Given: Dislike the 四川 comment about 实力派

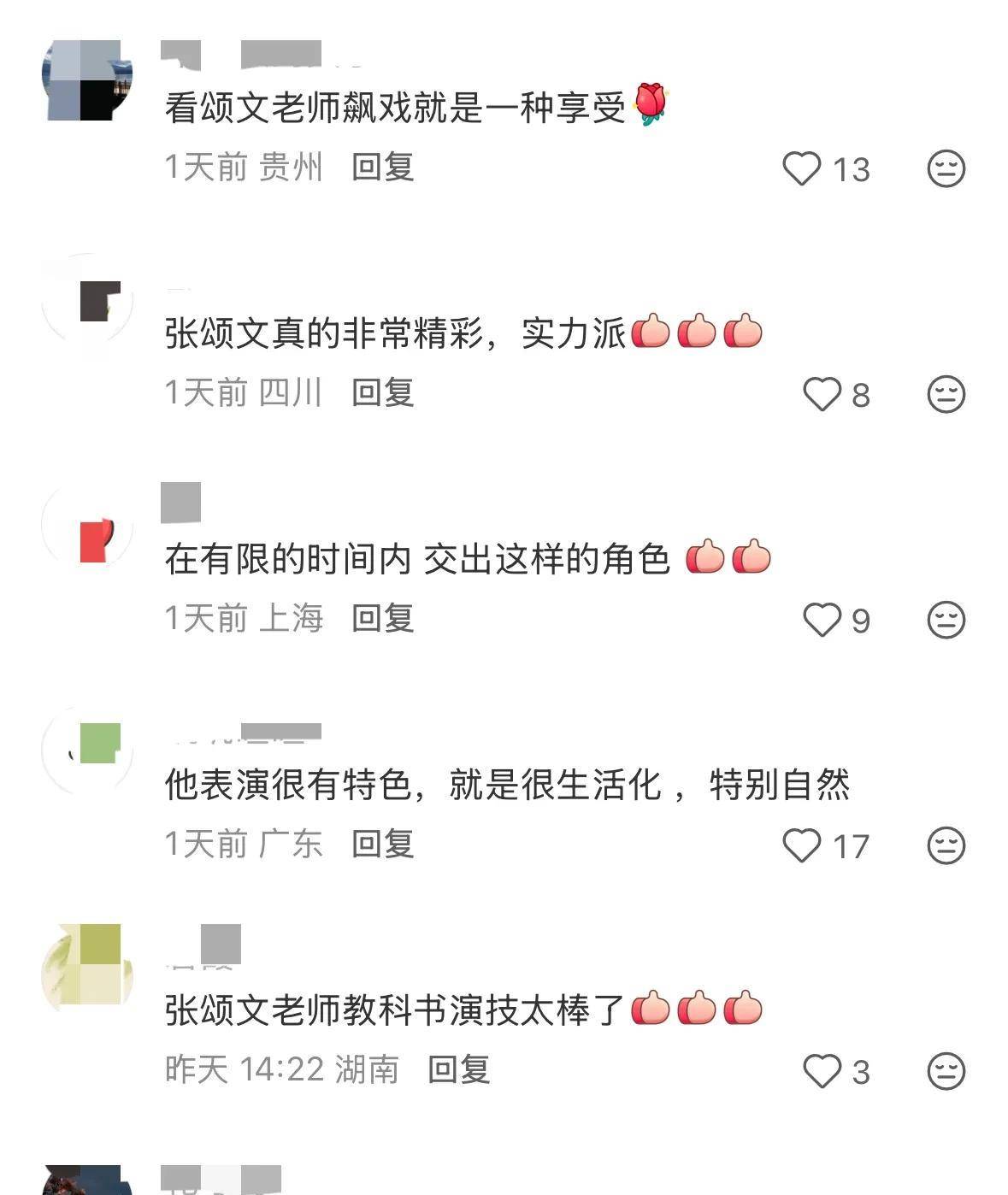Looking at the screenshot, I should (x=946, y=394).
